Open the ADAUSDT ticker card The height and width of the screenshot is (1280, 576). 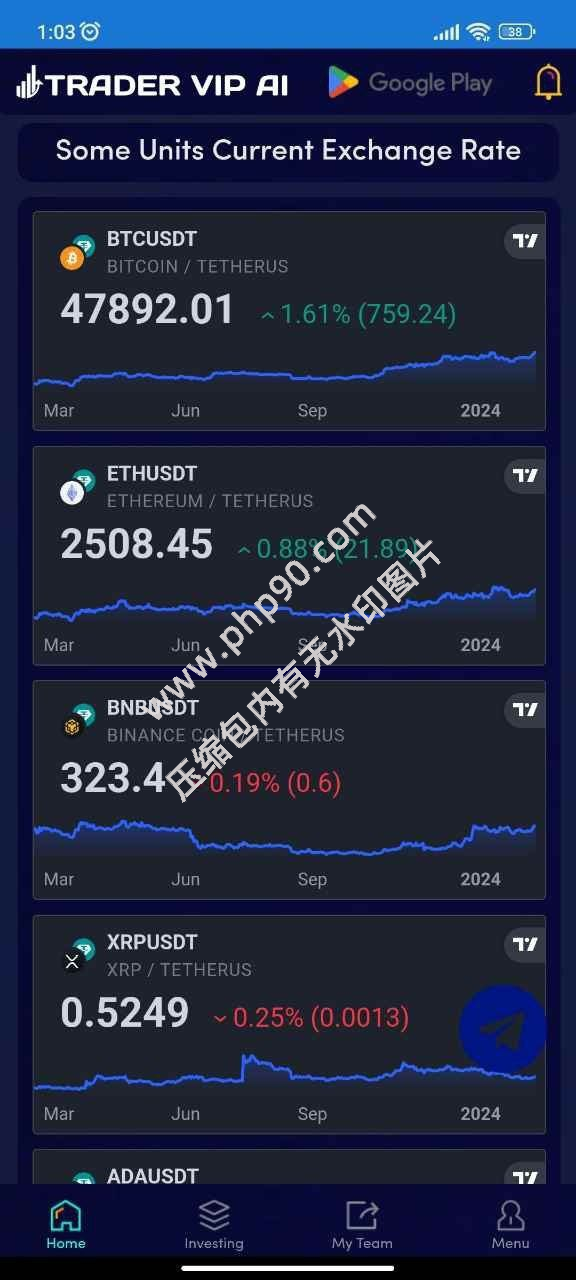point(289,1167)
